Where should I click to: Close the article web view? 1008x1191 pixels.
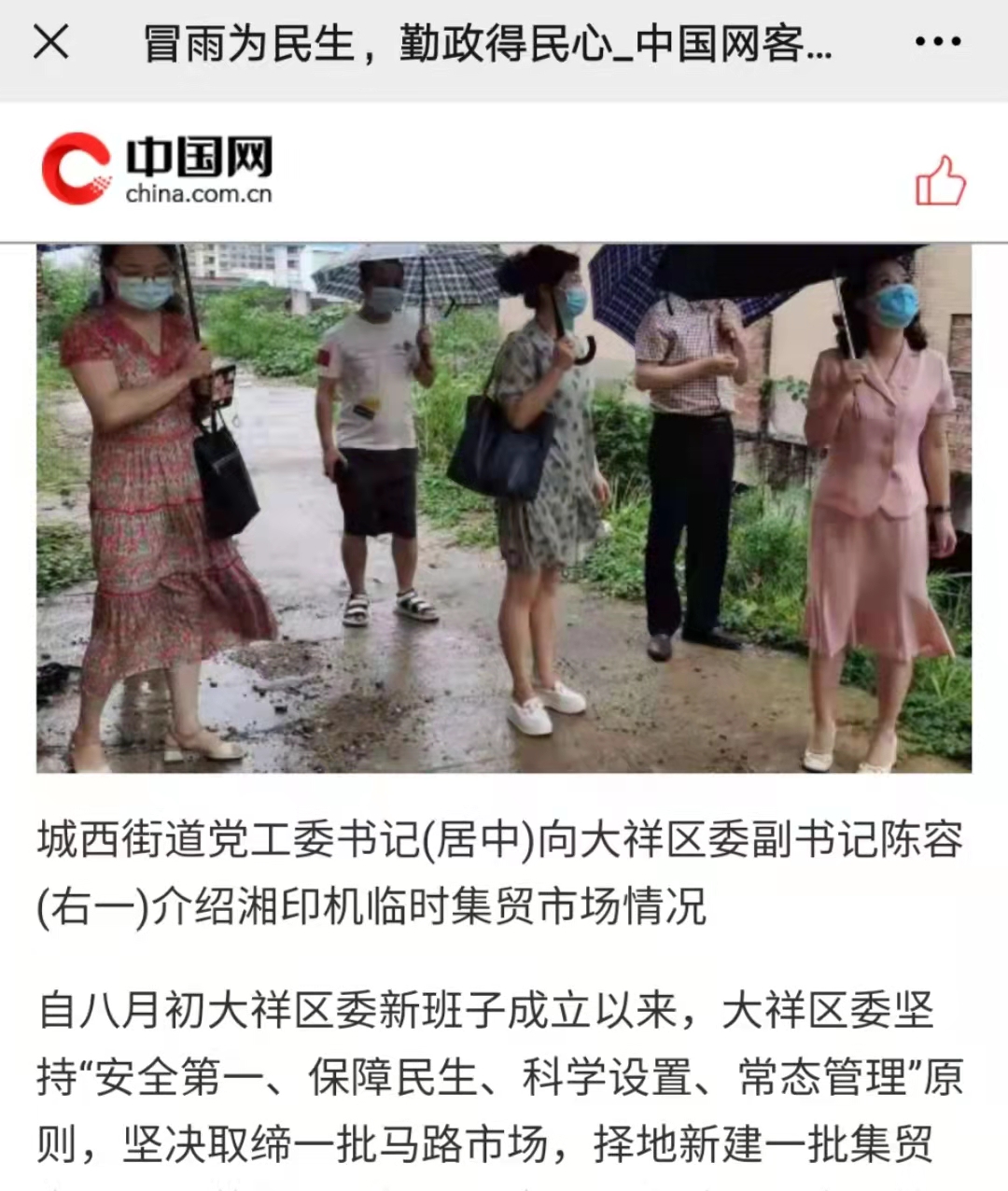(50, 42)
